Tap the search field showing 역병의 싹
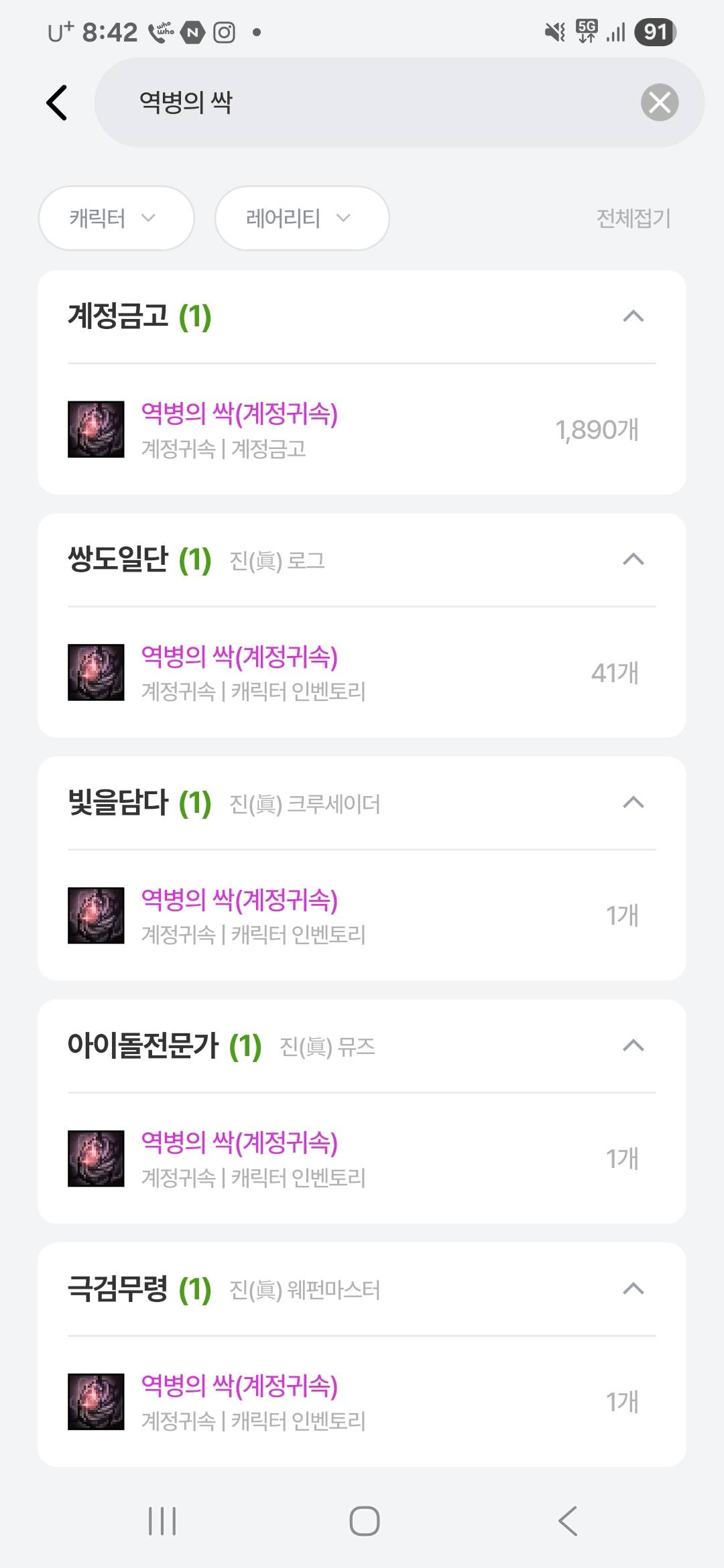This screenshot has width=724, height=1568. coord(362,103)
